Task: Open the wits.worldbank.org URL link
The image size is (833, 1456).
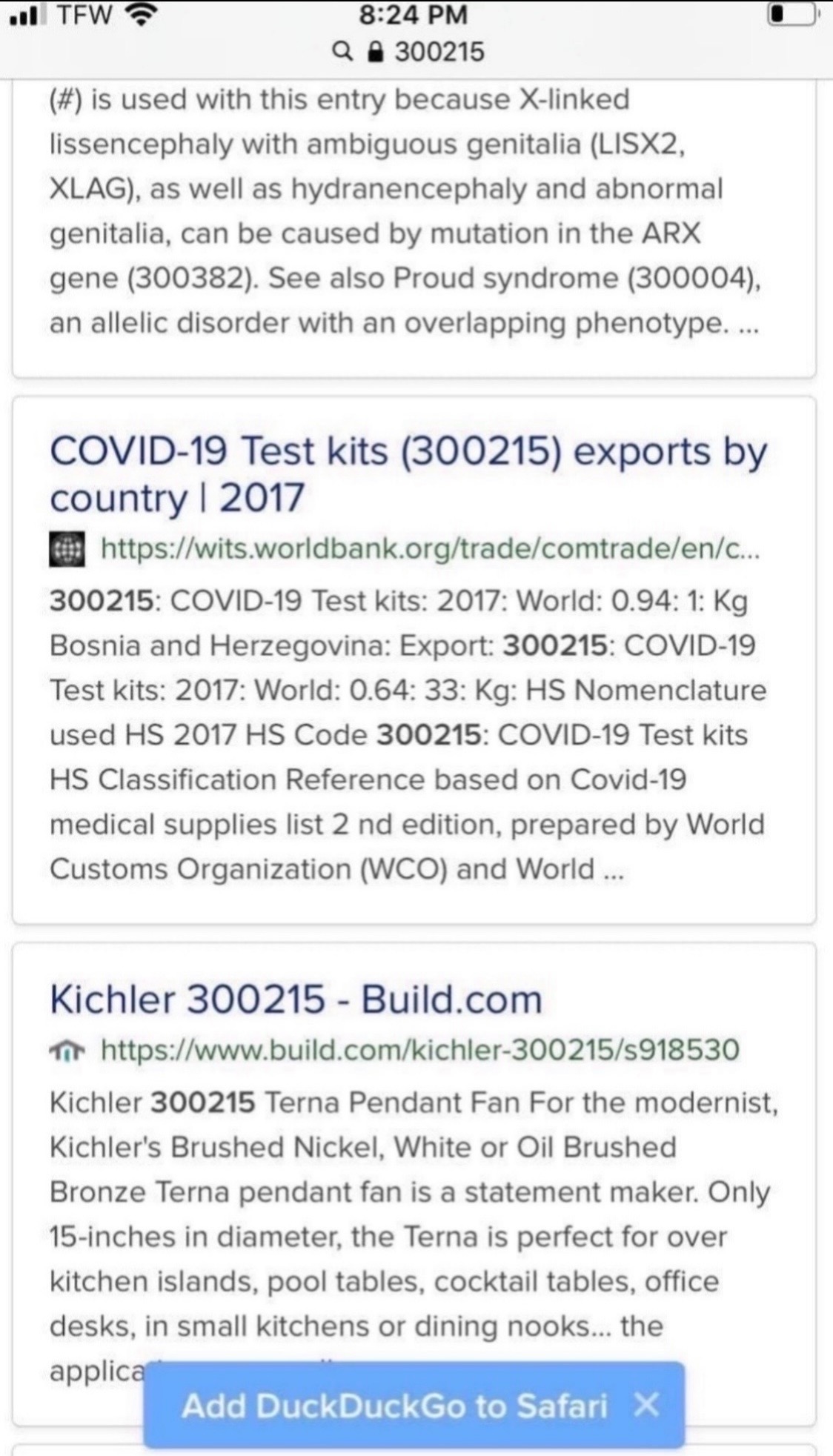Action: (x=428, y=549)
